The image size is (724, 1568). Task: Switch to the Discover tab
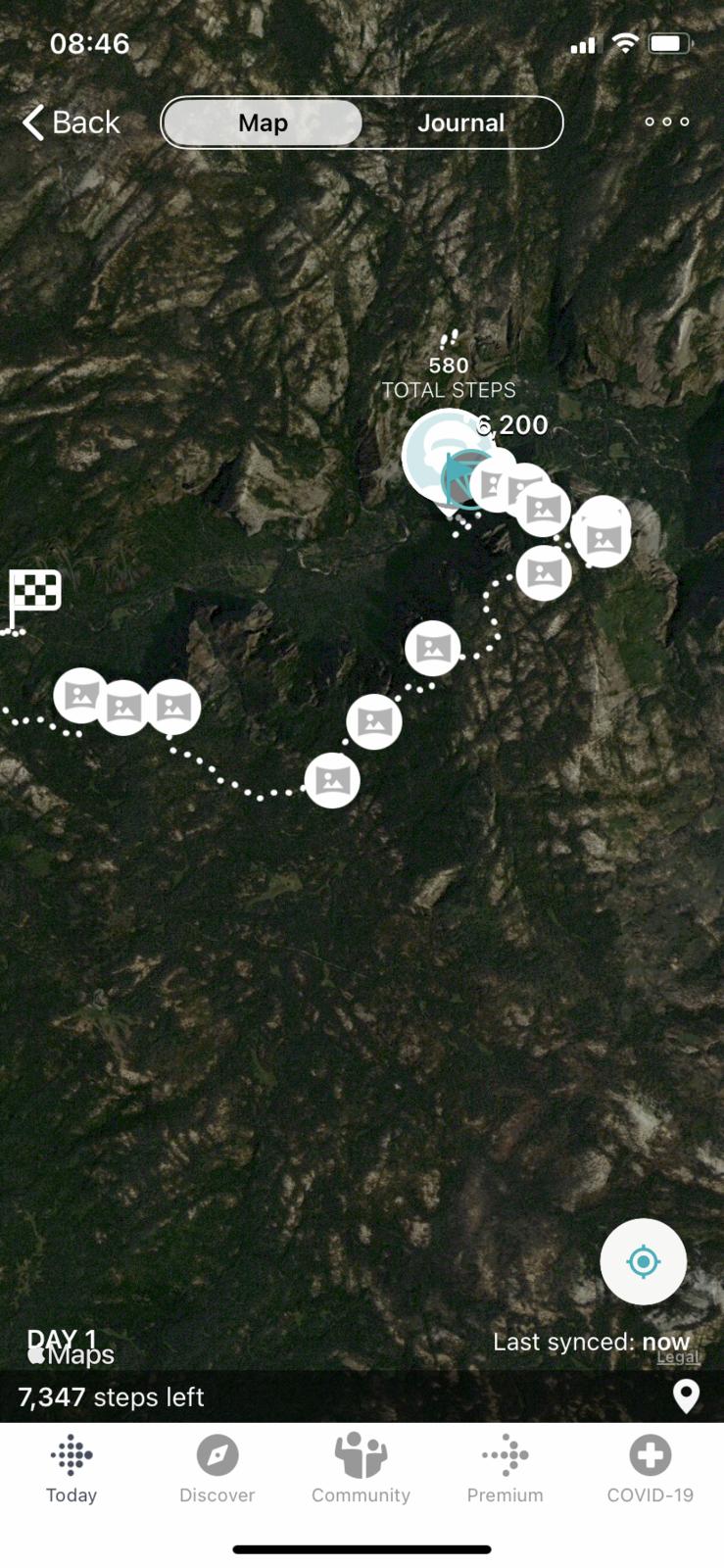click(x=217, y=1468)
